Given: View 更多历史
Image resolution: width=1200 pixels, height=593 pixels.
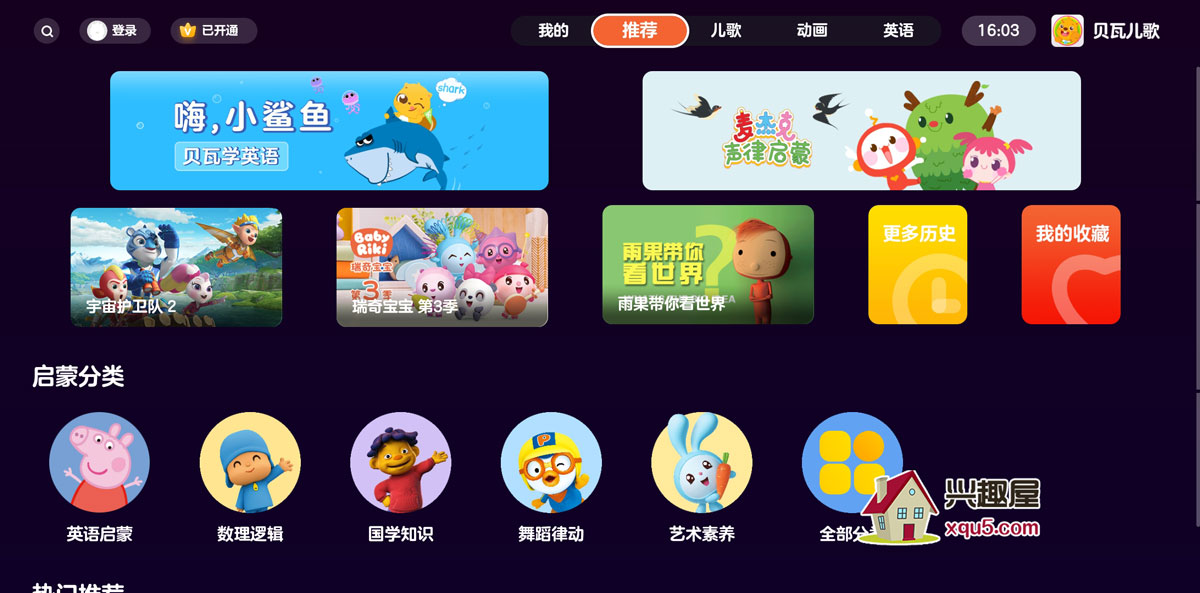Looking at the screenshot, I should [x=918, y=265].
